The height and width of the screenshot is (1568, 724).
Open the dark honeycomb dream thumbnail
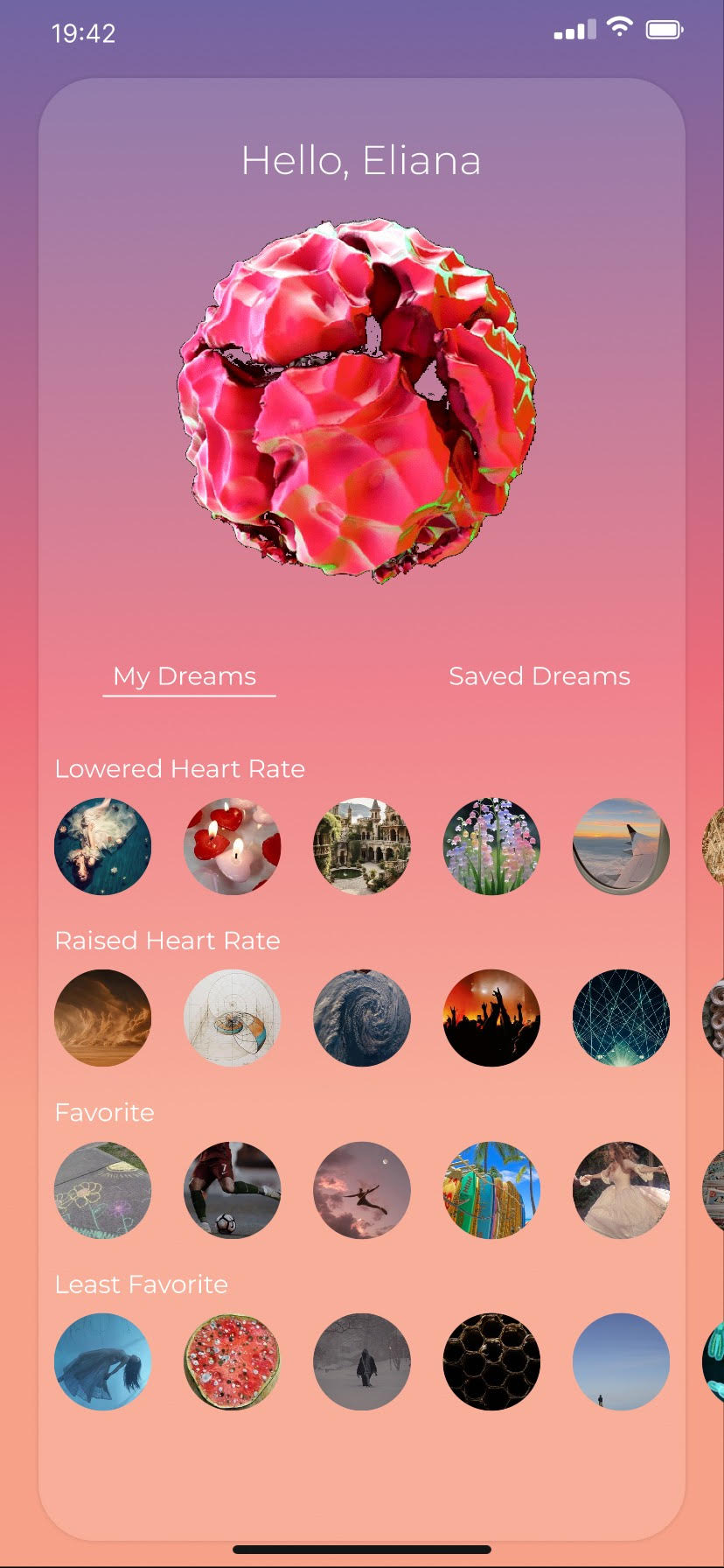tap(491, 1361)
